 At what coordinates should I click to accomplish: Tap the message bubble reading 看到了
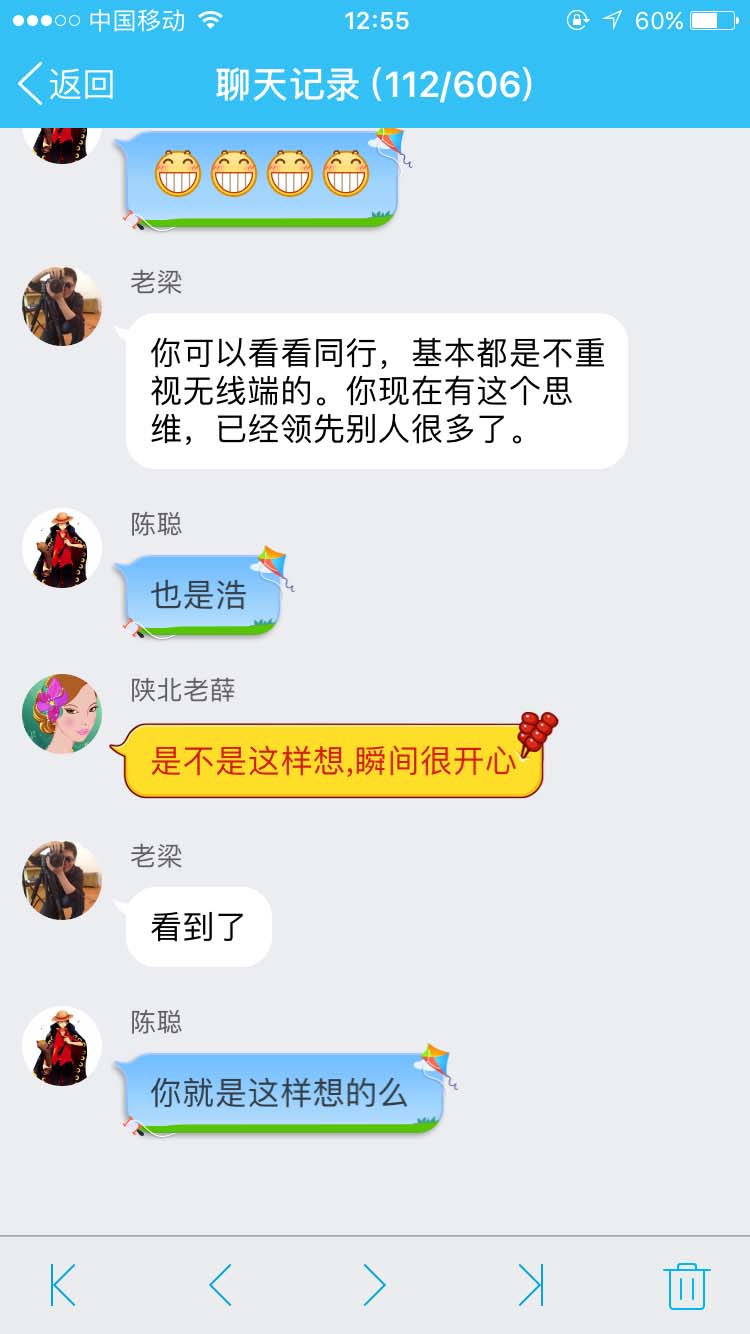197,924
